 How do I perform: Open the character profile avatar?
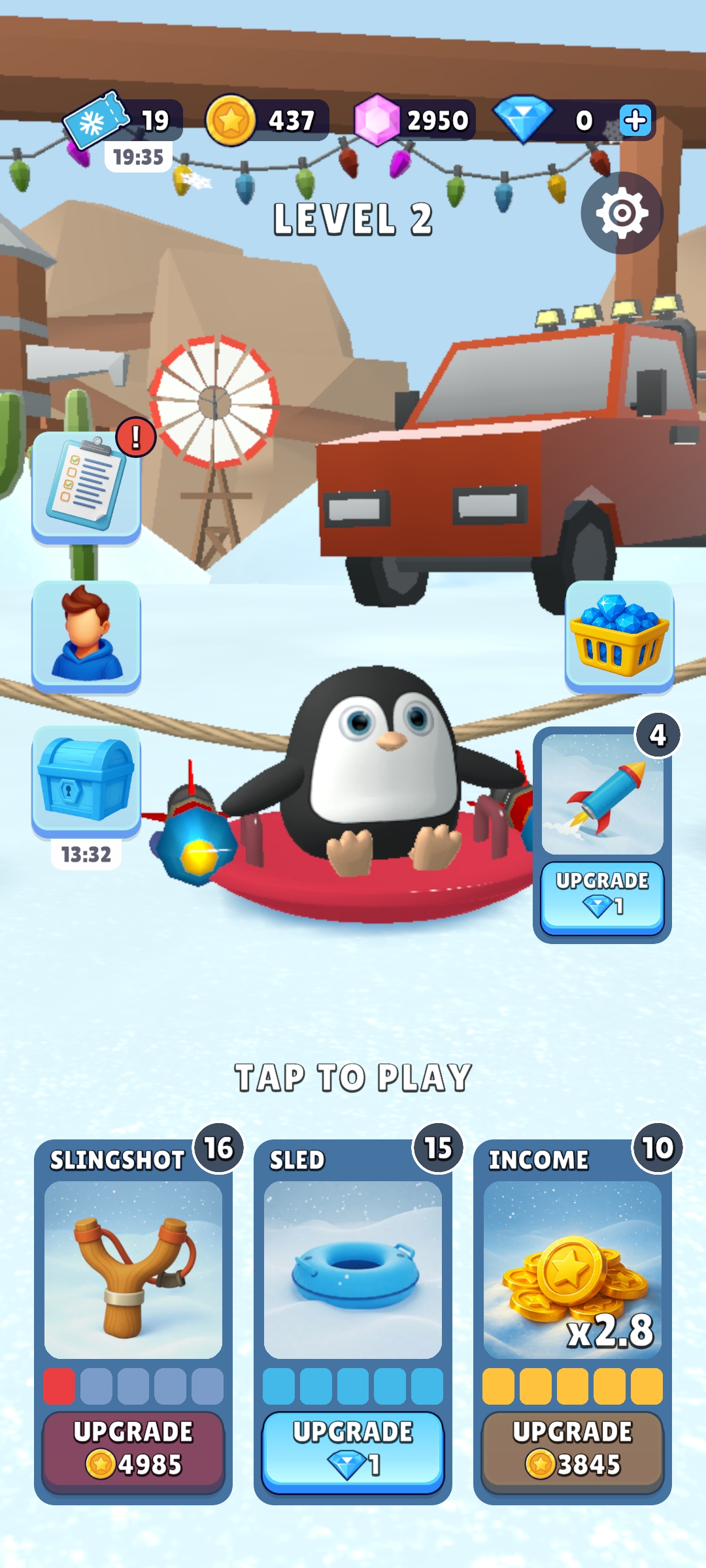point(86,635)
